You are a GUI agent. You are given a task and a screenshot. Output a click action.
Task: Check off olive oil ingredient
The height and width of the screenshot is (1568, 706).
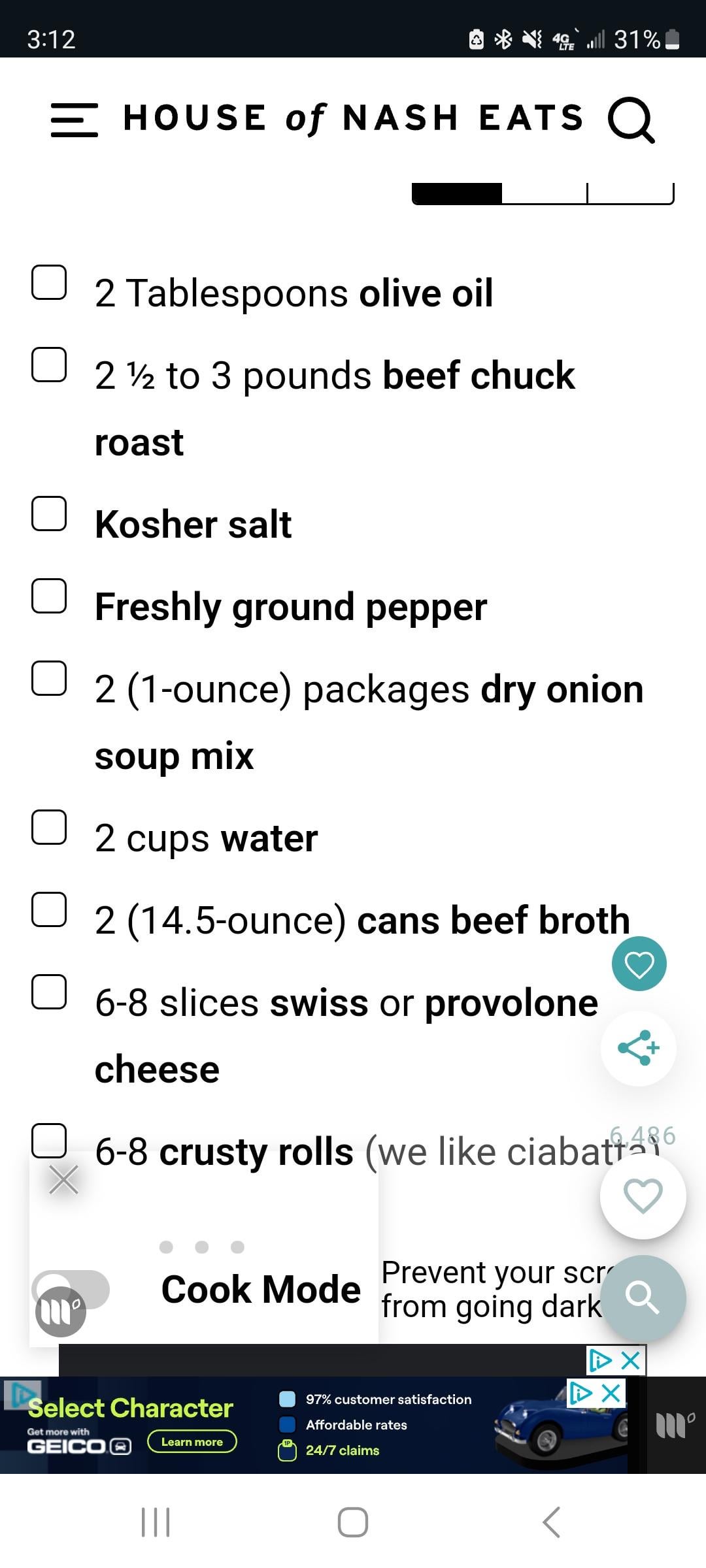[49, 282]
